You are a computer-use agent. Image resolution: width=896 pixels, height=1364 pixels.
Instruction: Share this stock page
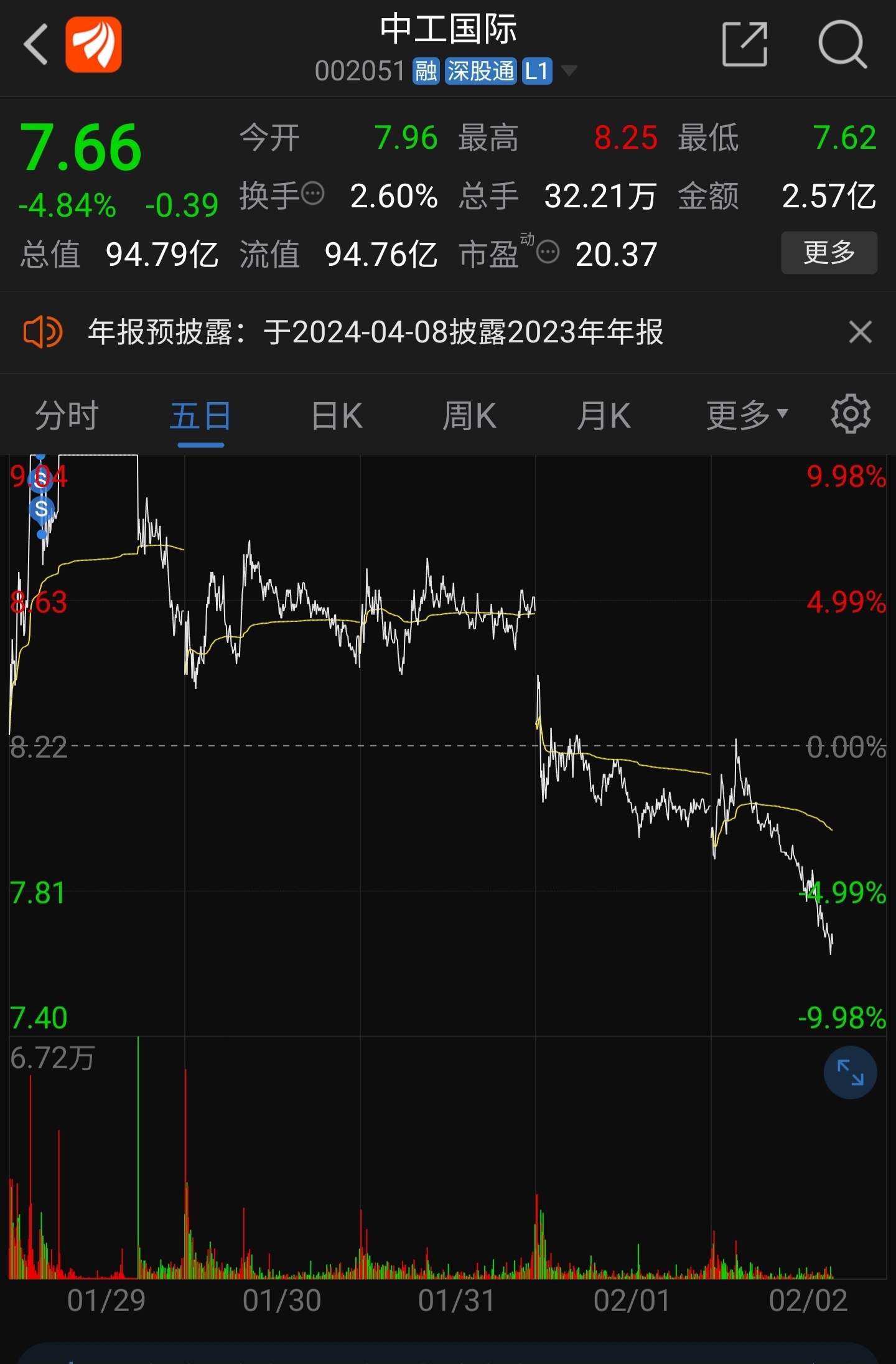[744, 44]
